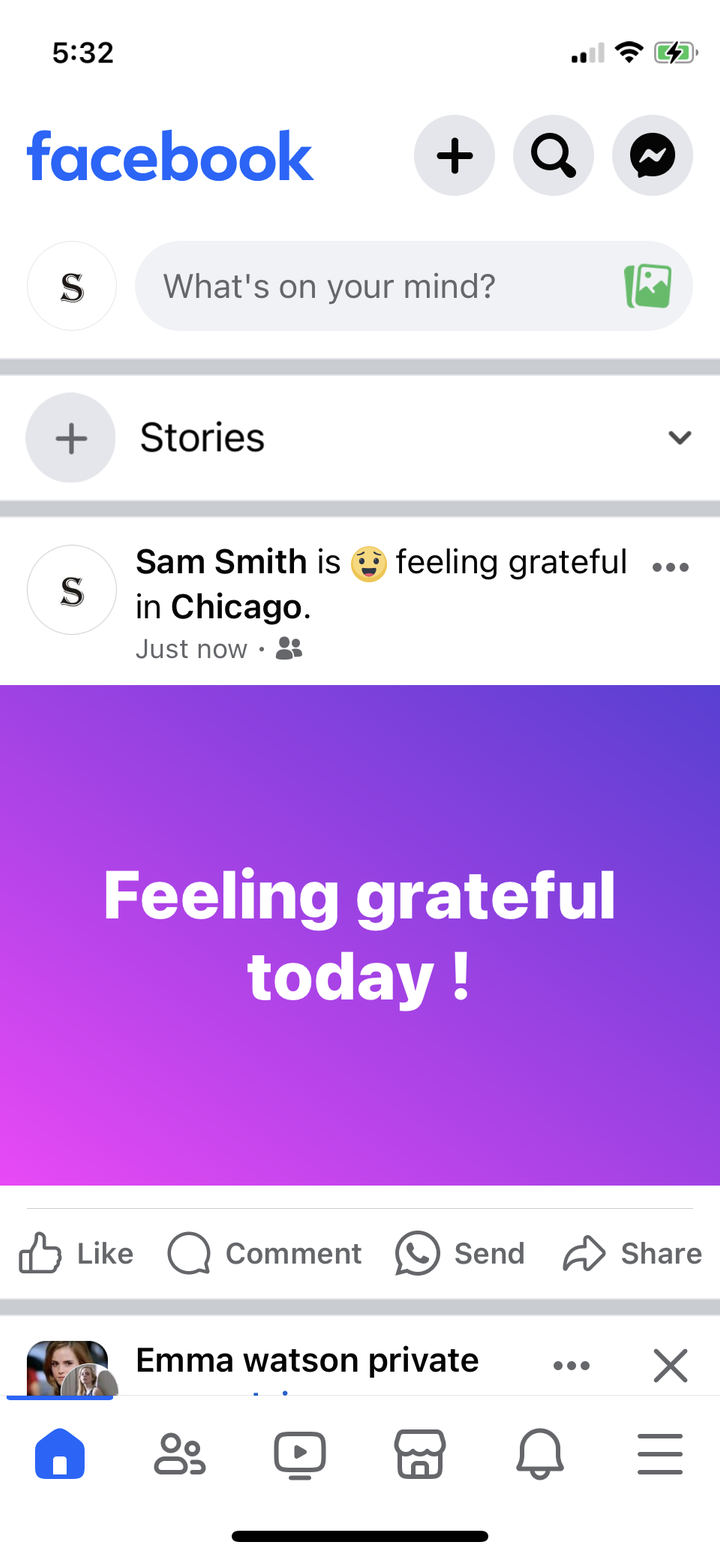Viewport: 720px width, 1560px height.
Task: Open Messenger chats
Action: click(x=652, y=156)
